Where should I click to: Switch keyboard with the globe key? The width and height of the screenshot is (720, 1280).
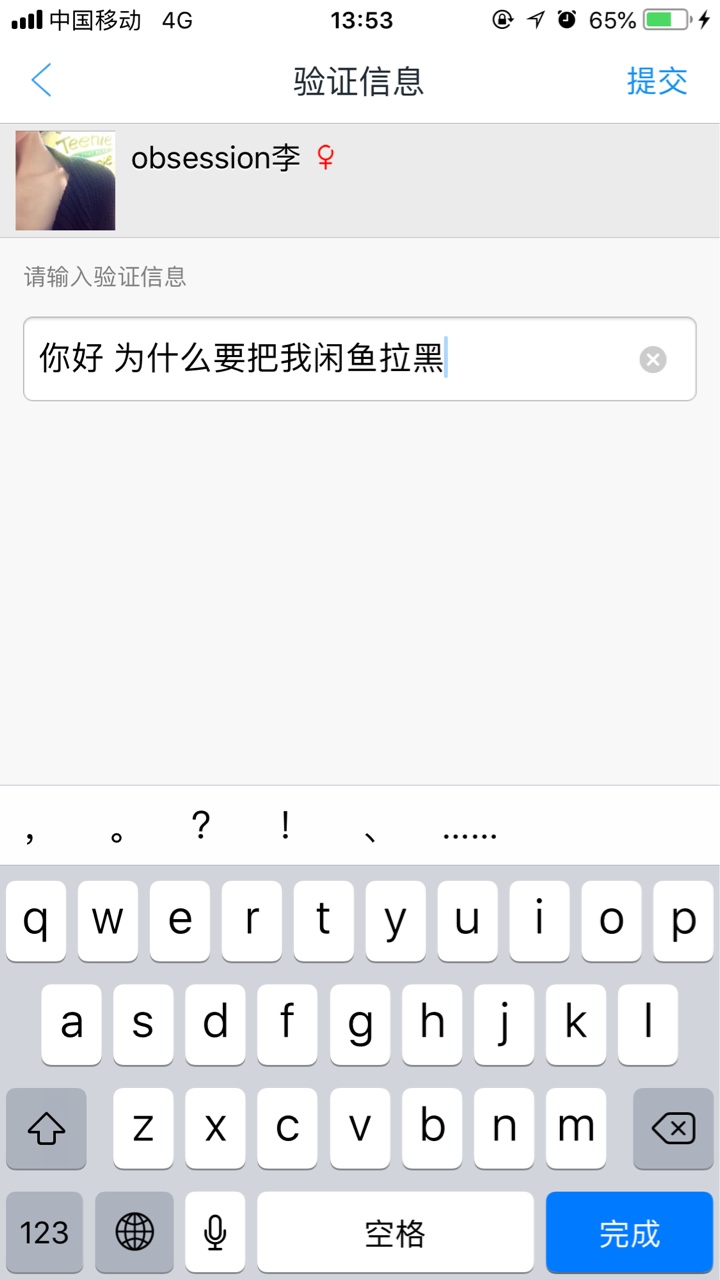pyautogui.click(x=134, y=1232)
